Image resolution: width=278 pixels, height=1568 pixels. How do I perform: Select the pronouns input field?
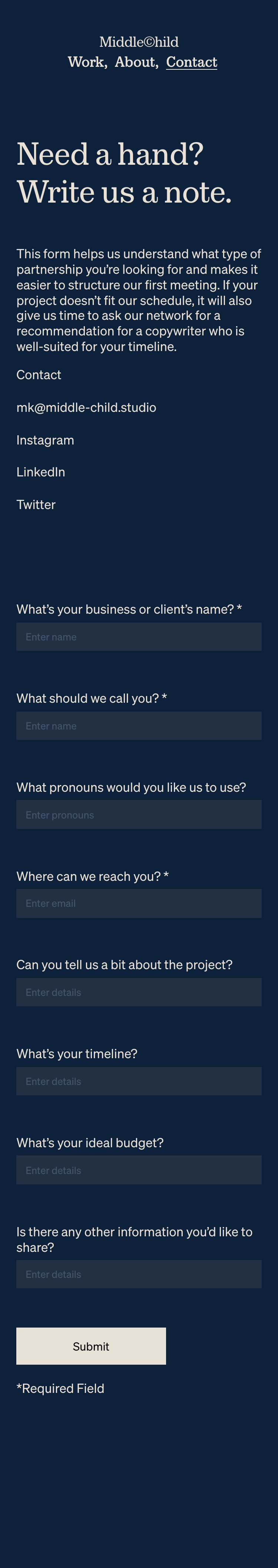139,814
